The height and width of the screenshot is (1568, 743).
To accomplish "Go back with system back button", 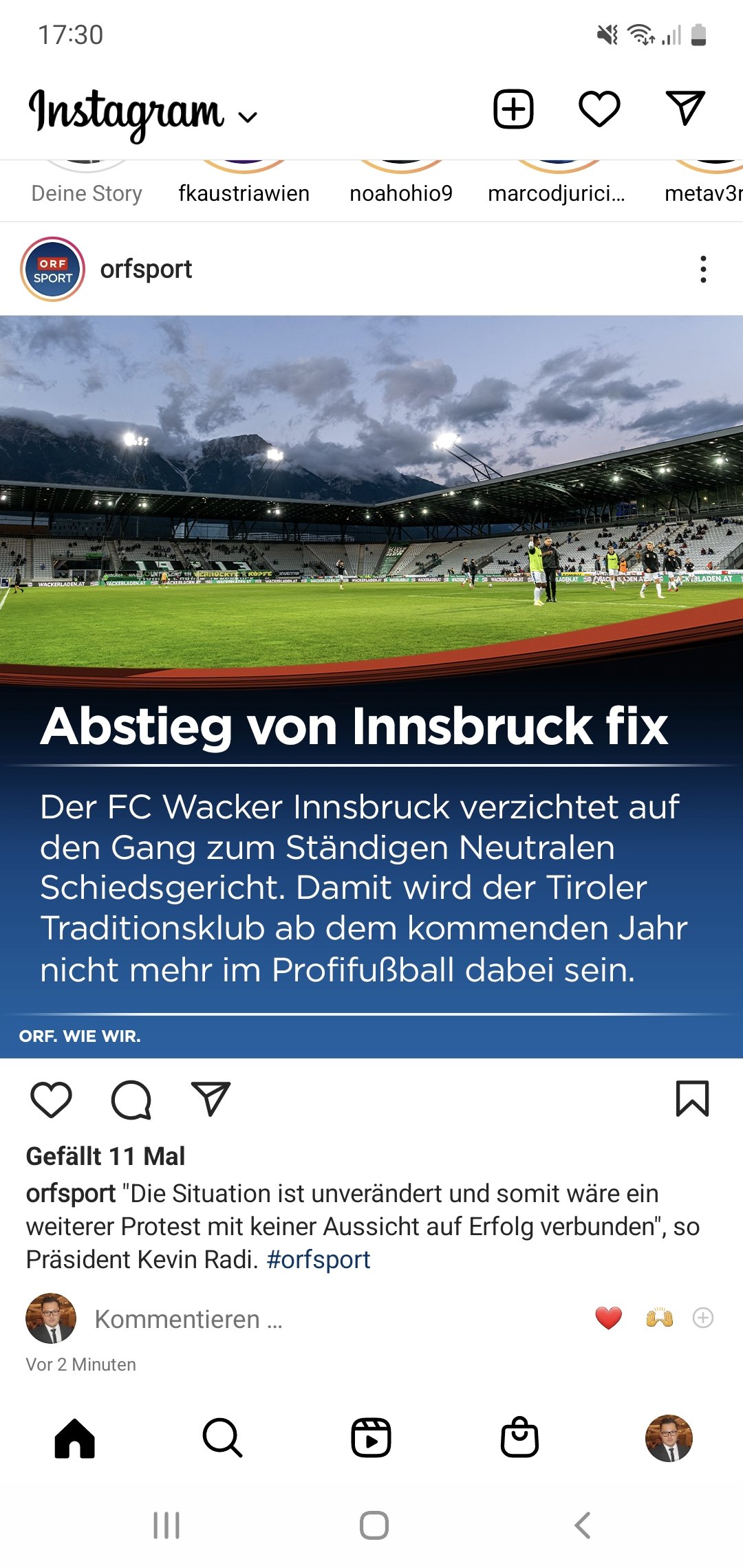I will (582, 1525).
